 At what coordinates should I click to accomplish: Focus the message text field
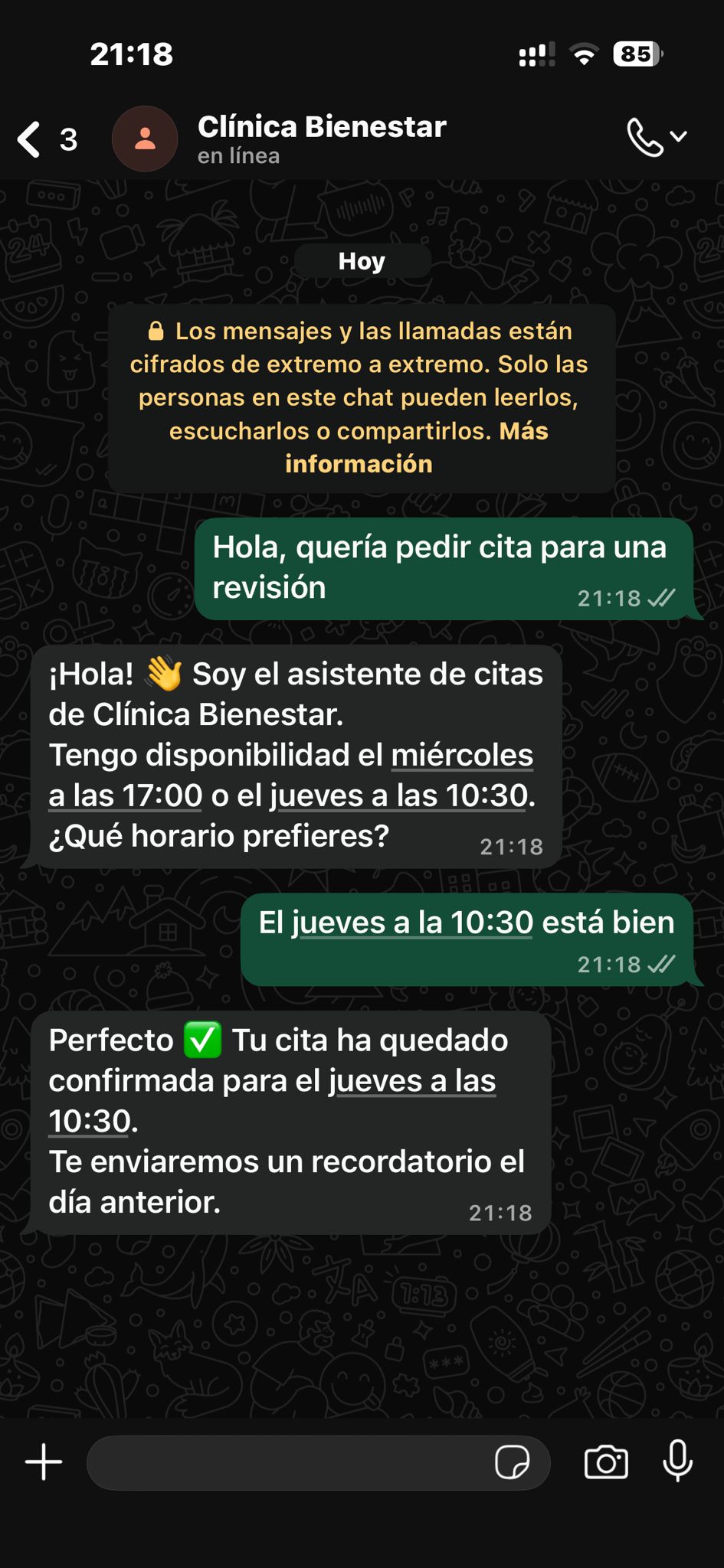[x=291, y=1463]
